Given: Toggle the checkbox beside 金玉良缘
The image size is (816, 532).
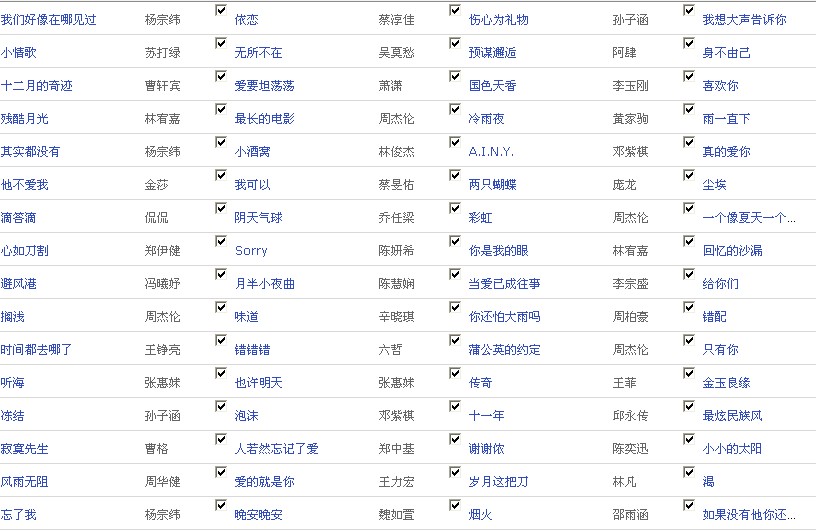Looking at the screenshot, I should [689, 373].
